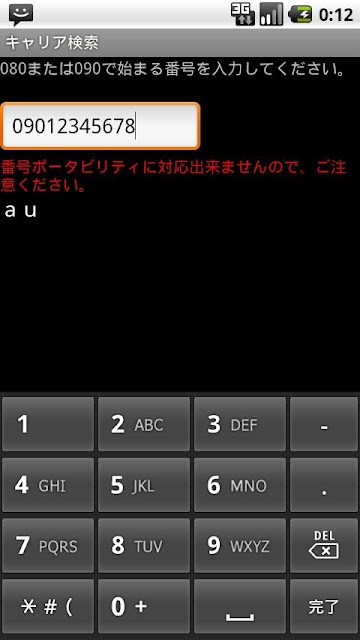Insert a hyphen with the dash key
360x640 pixels.
click(x=324, y=424)
